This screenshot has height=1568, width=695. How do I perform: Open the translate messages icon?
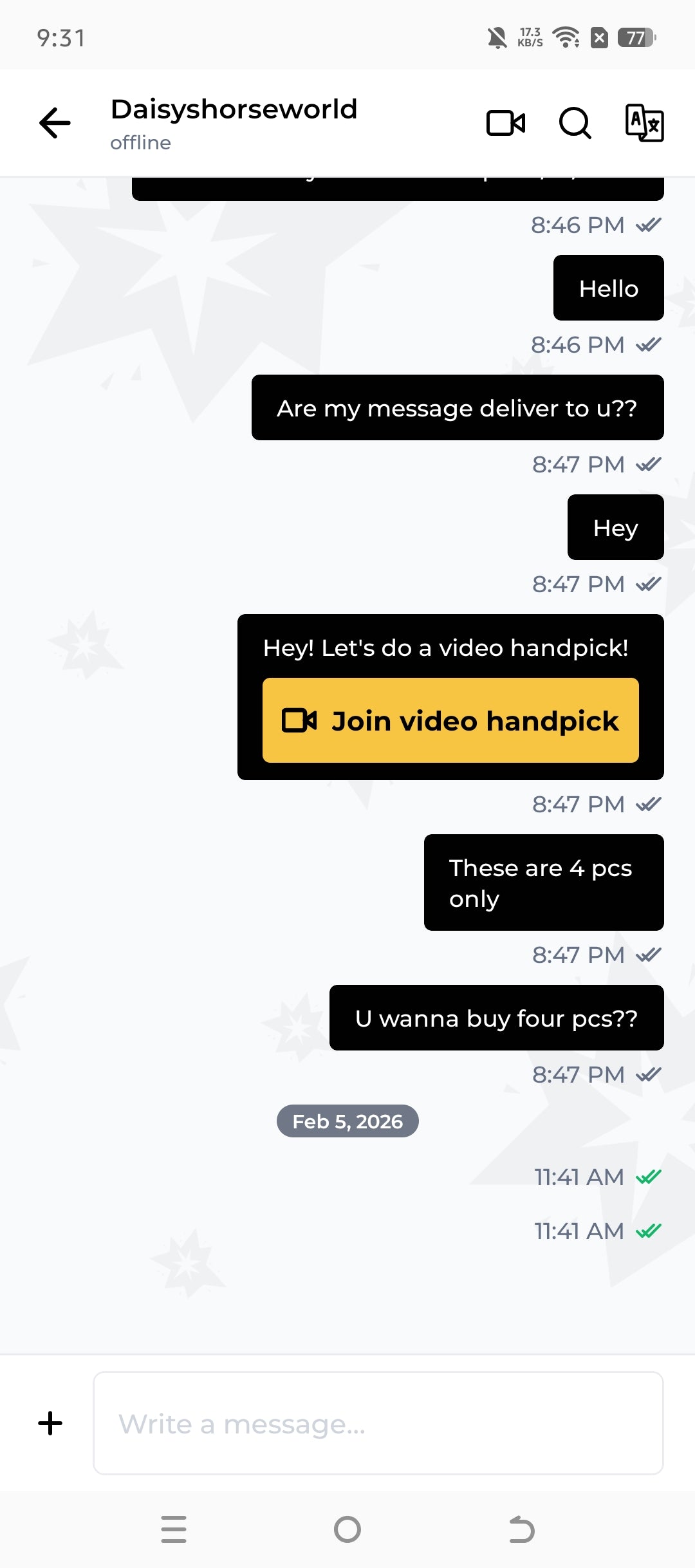coord(645,123)
